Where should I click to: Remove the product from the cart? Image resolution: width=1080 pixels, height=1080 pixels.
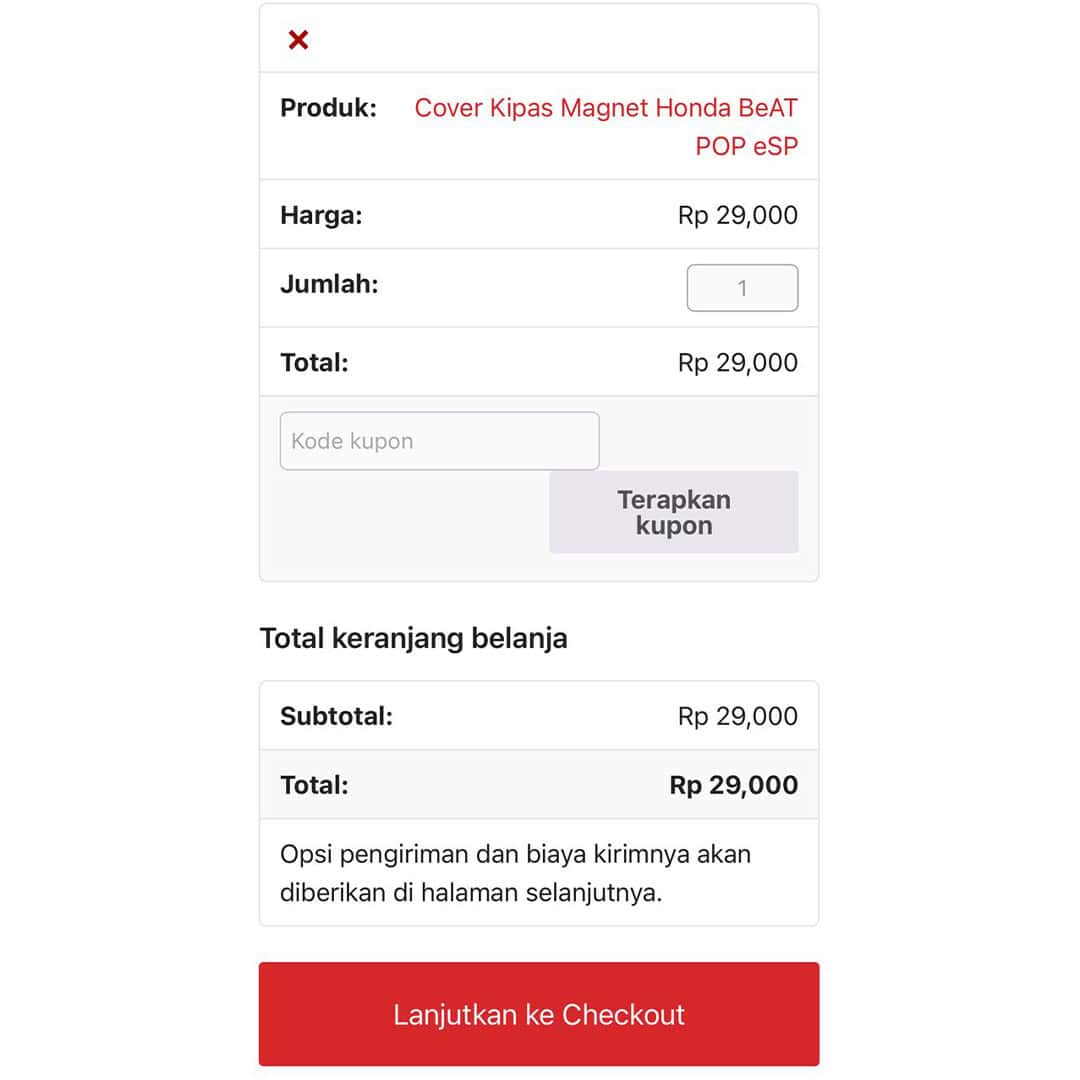[x=298, y=40]
